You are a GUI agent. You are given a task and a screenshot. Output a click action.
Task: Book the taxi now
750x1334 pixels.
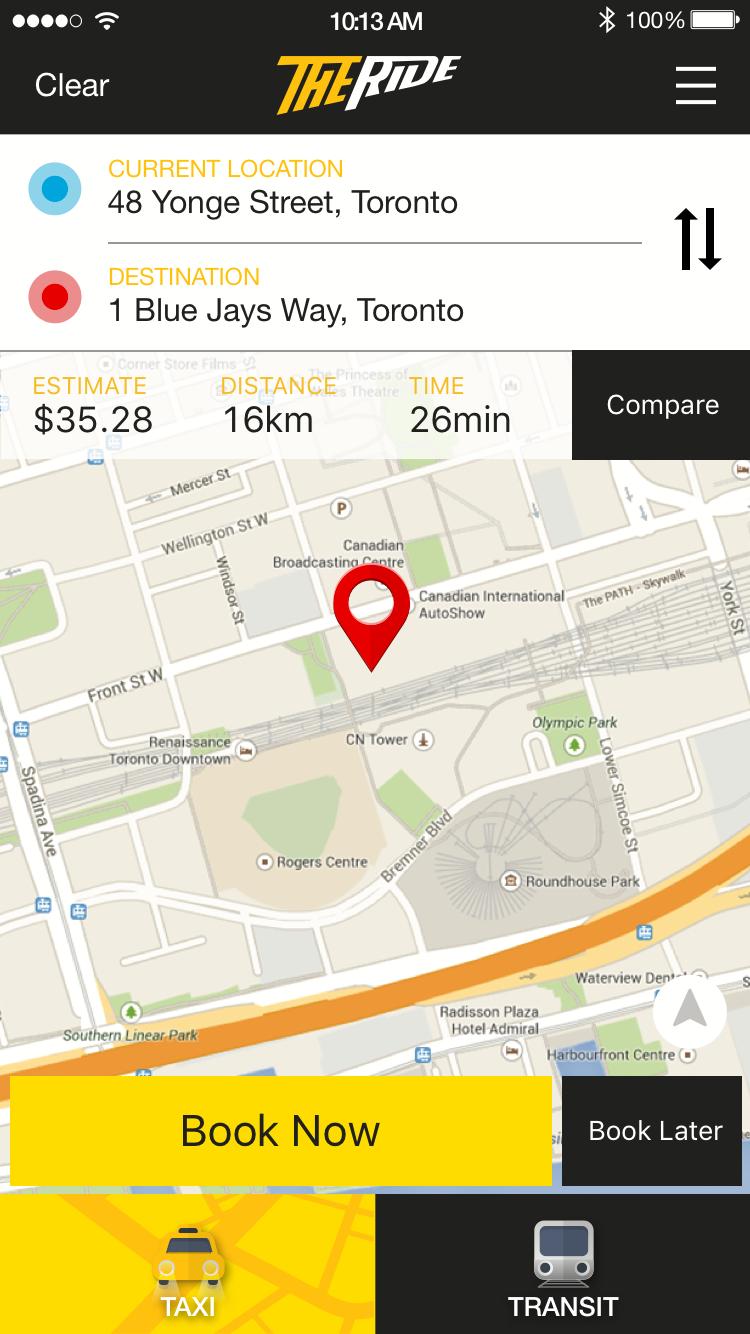point(281,1131)
